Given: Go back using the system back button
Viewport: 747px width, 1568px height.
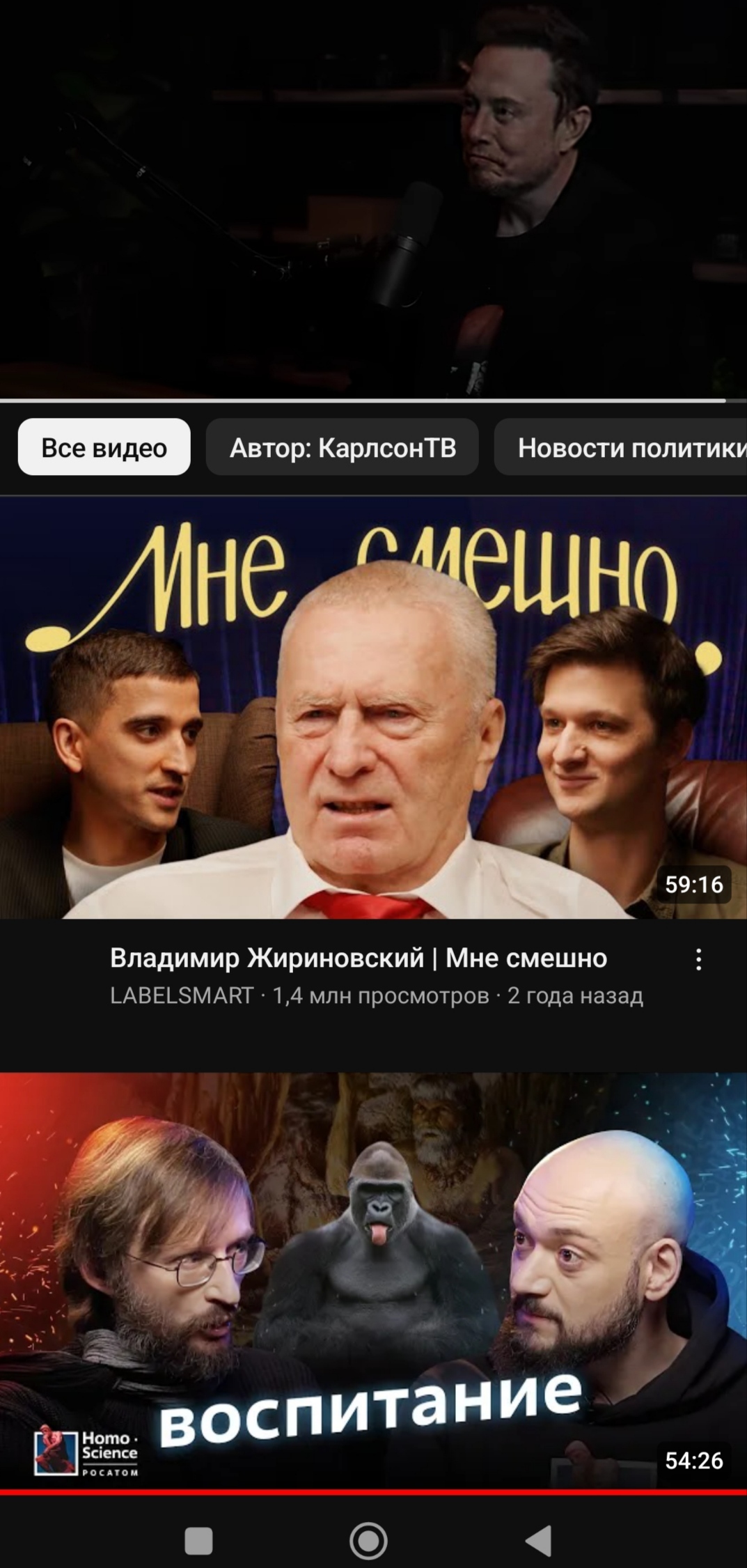Looking at the screenshot, I should click(x=539, y=1541).
